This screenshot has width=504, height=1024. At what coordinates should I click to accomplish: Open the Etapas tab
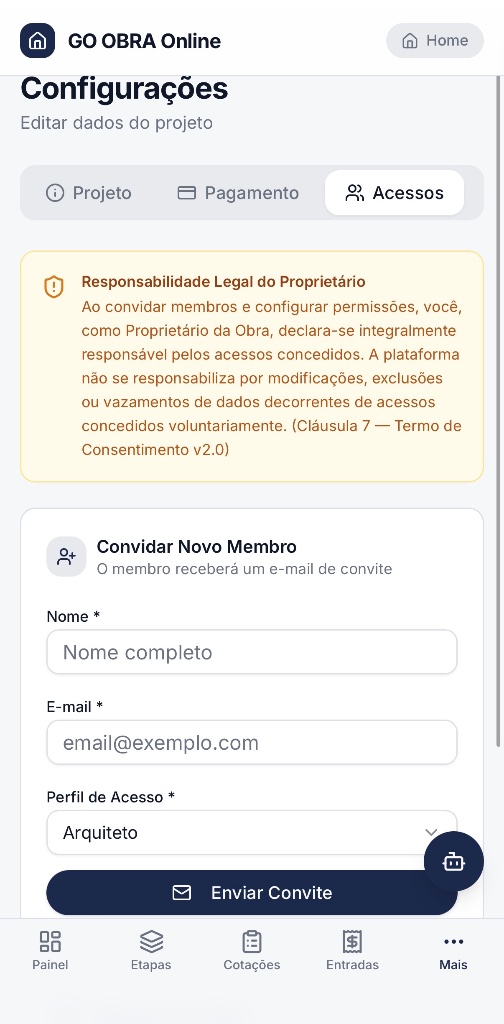151,950
